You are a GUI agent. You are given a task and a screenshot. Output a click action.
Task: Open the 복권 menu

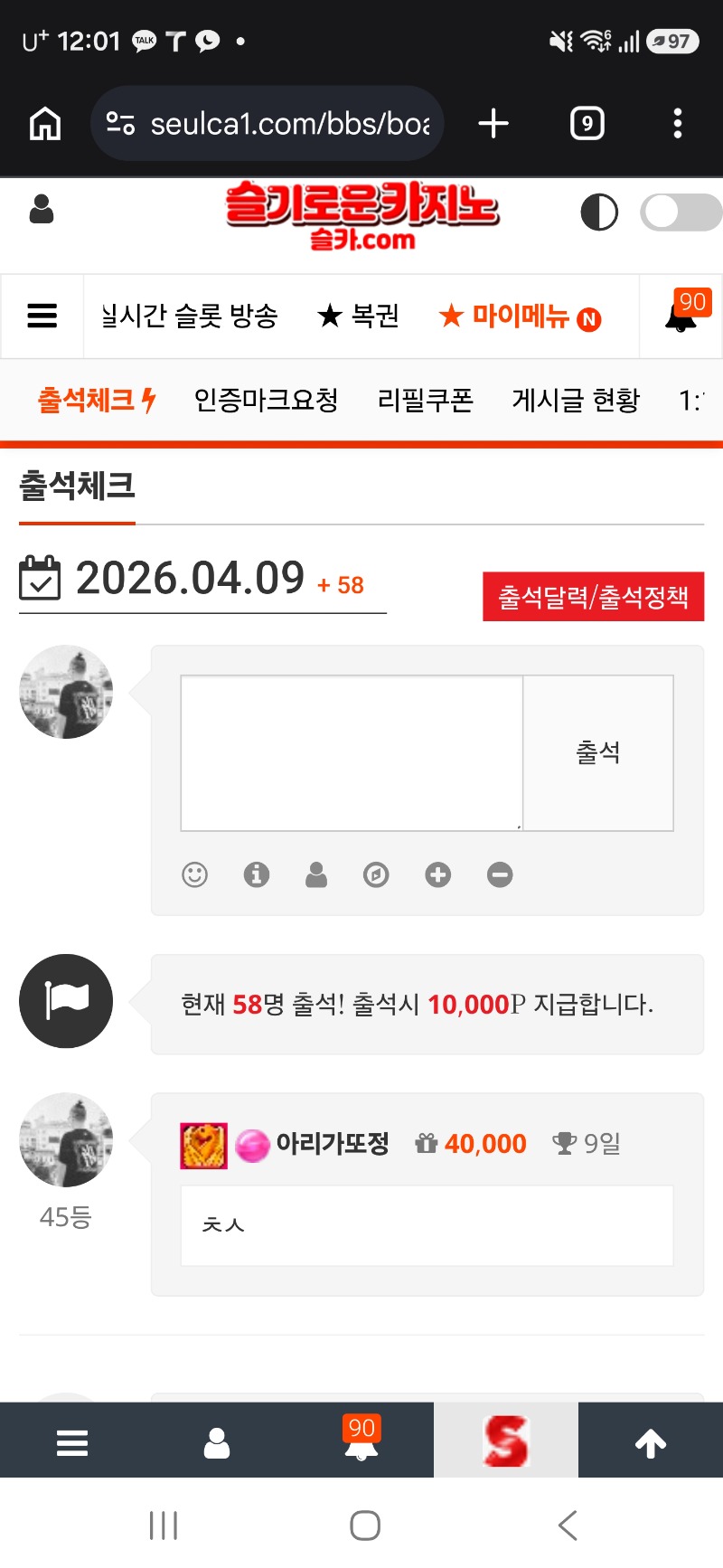(359, 316)
